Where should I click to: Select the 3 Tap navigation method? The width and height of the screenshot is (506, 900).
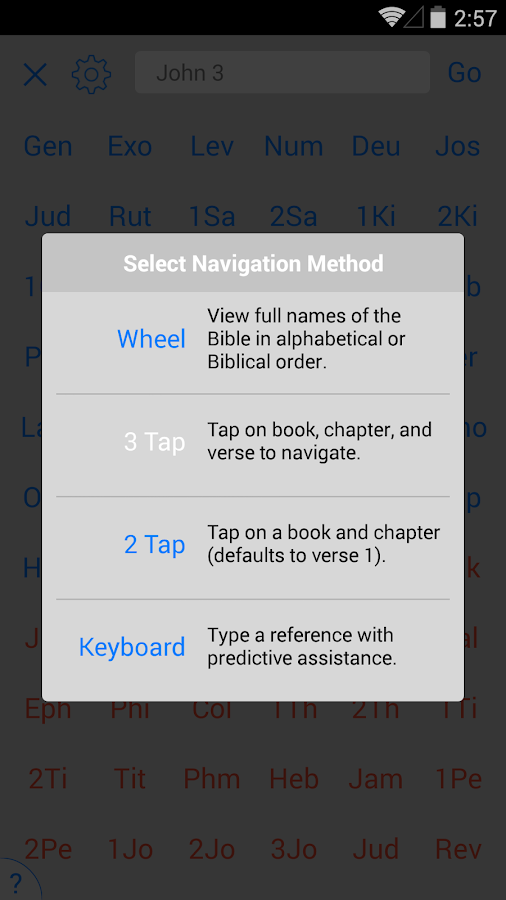pyautogui.click(x=154, y=441)
